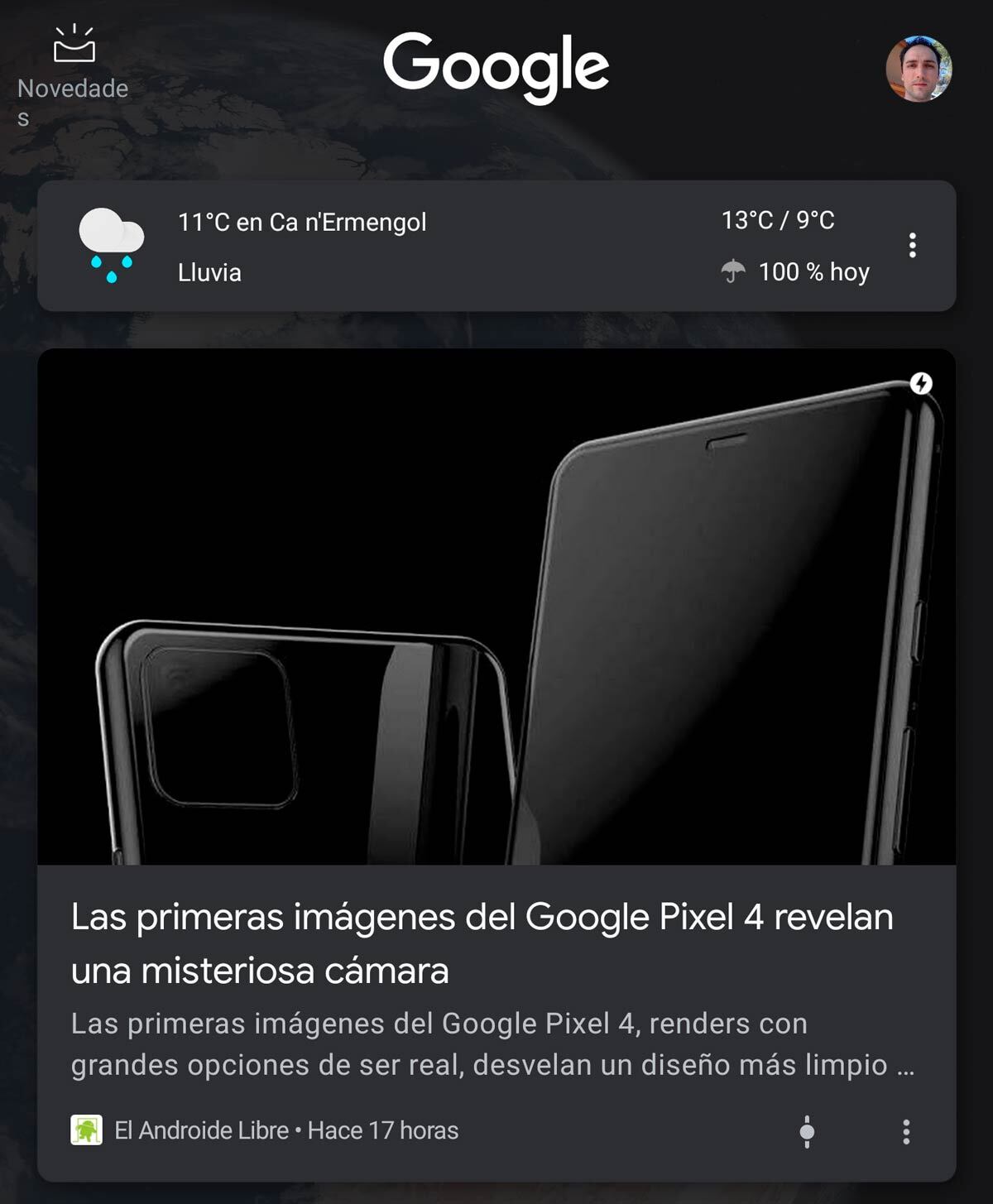
Task: Open the account profile picture
Action: (x=919, y=69)
